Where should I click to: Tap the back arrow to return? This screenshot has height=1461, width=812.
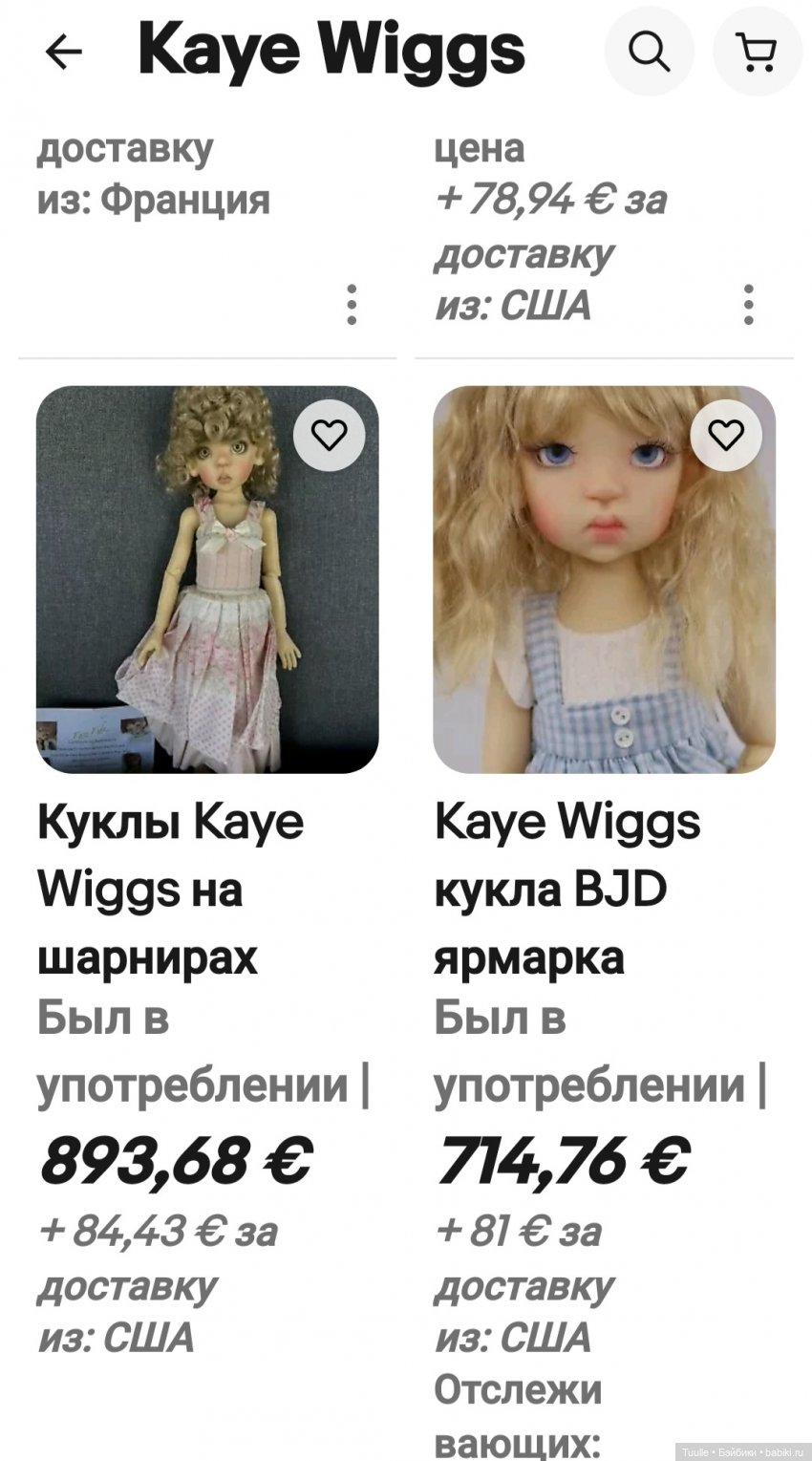pyautogui.click(x=64, y=52)
